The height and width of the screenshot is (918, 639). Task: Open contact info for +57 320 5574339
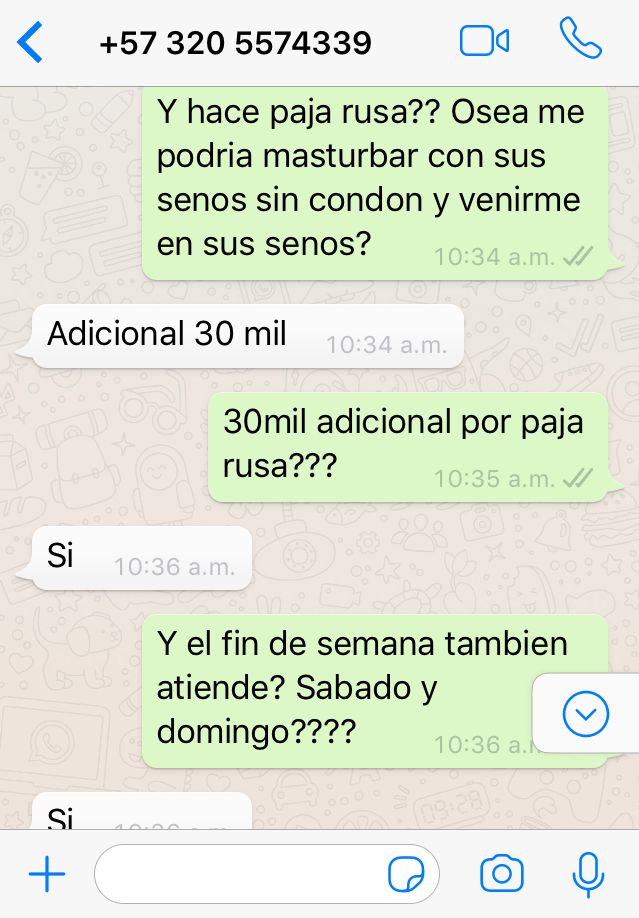click(x=235, y=43)
